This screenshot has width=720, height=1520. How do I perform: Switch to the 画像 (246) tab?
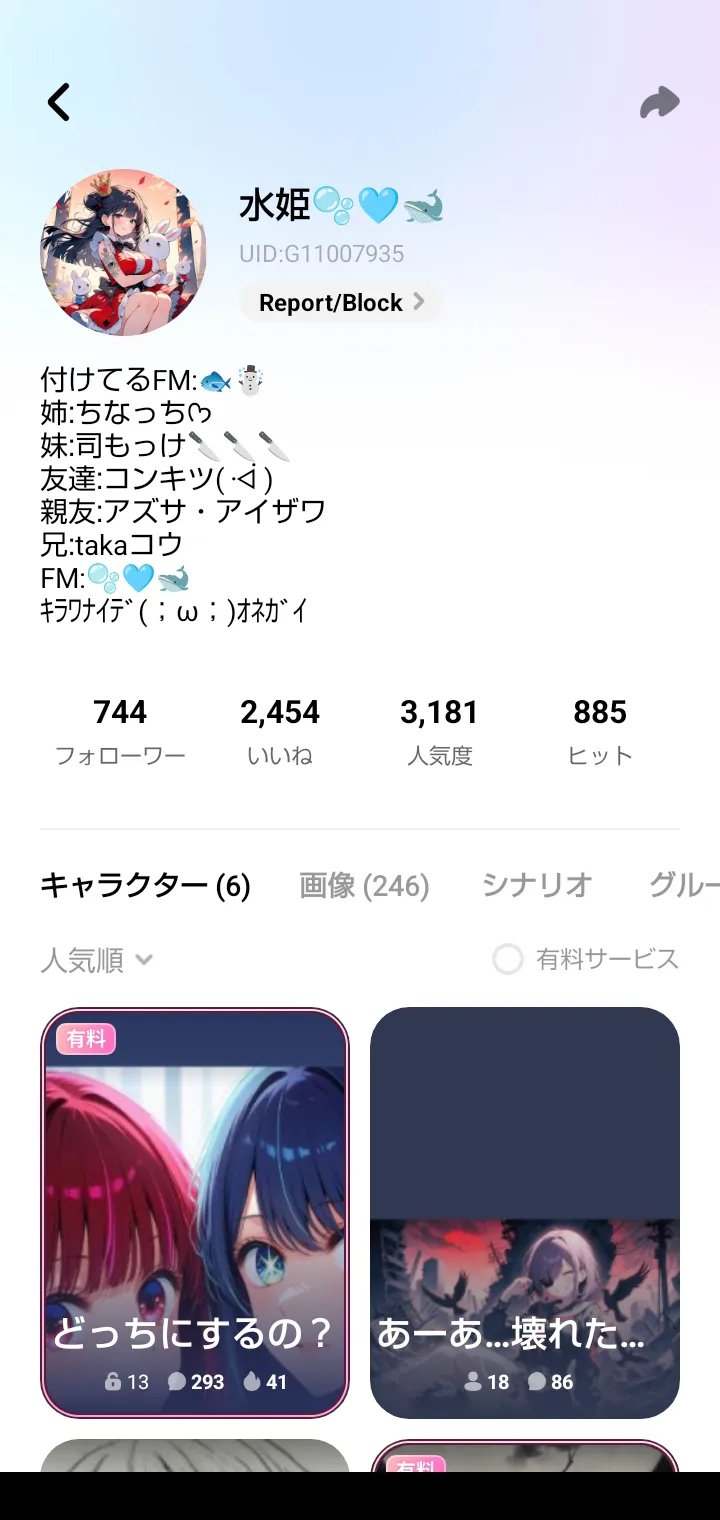click(364, 885)
